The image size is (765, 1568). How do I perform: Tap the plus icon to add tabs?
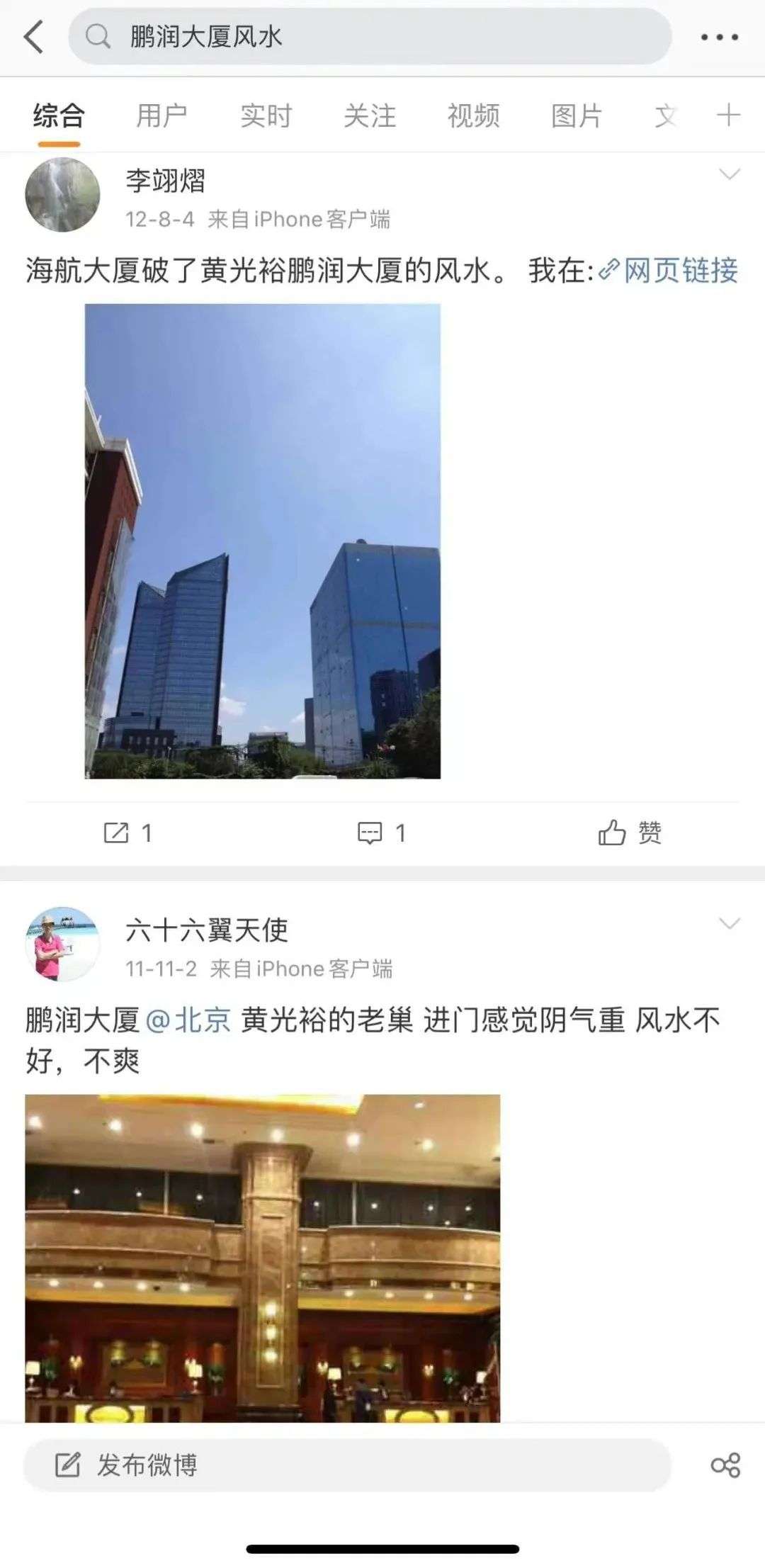(x=728, y=115)
